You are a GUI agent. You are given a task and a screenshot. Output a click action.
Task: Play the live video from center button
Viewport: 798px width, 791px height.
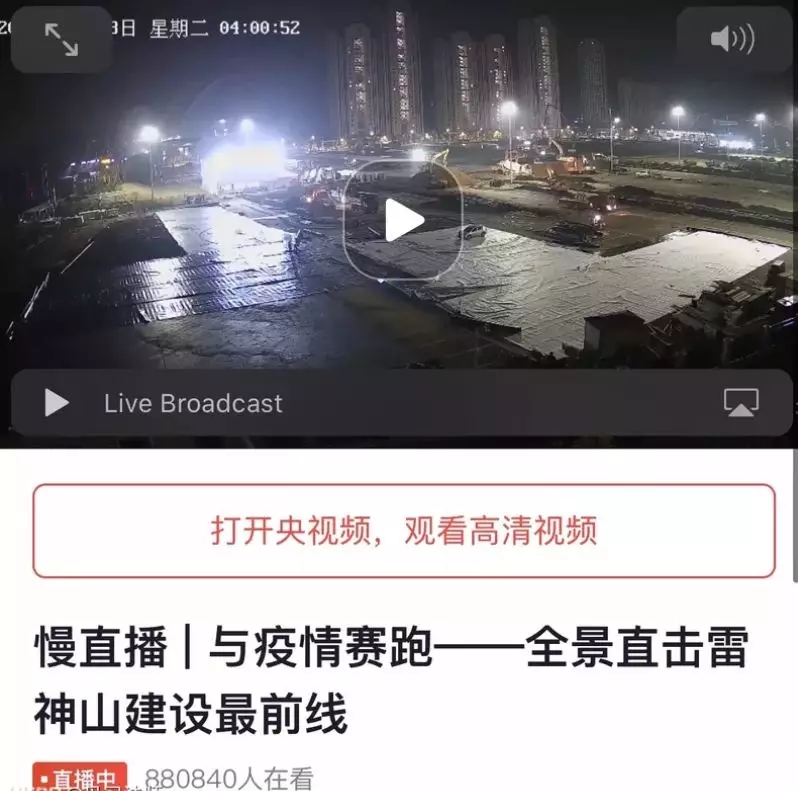pyautogui.click(x=403, y=220)
